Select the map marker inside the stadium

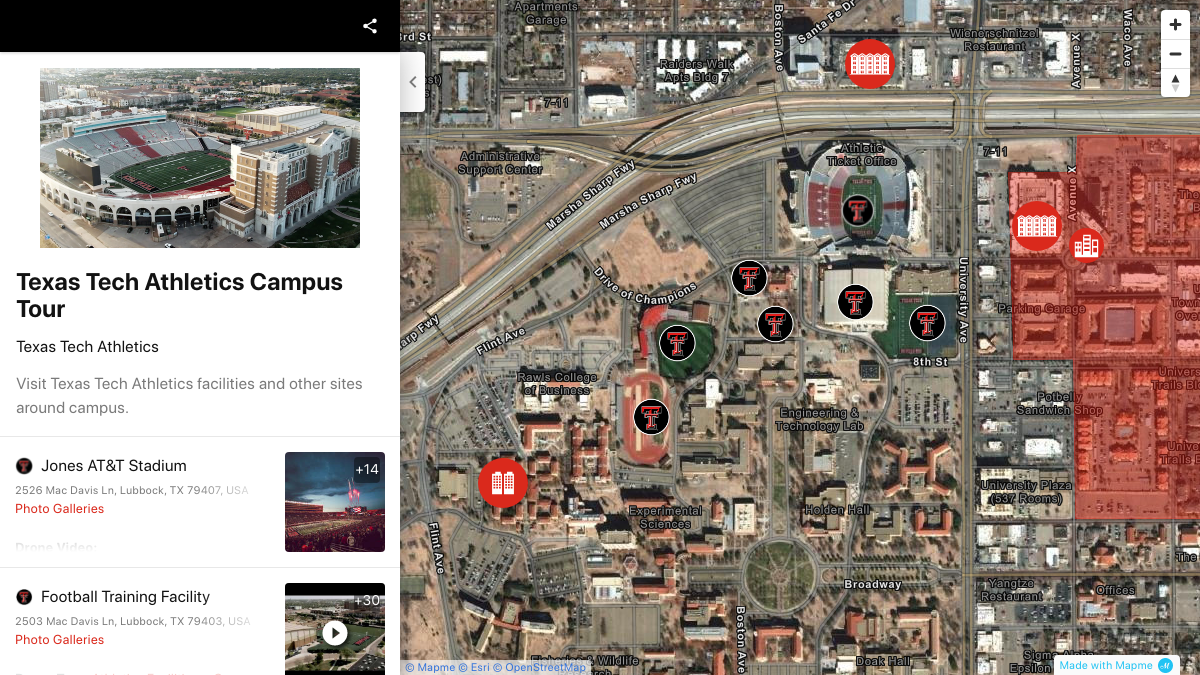857,210
